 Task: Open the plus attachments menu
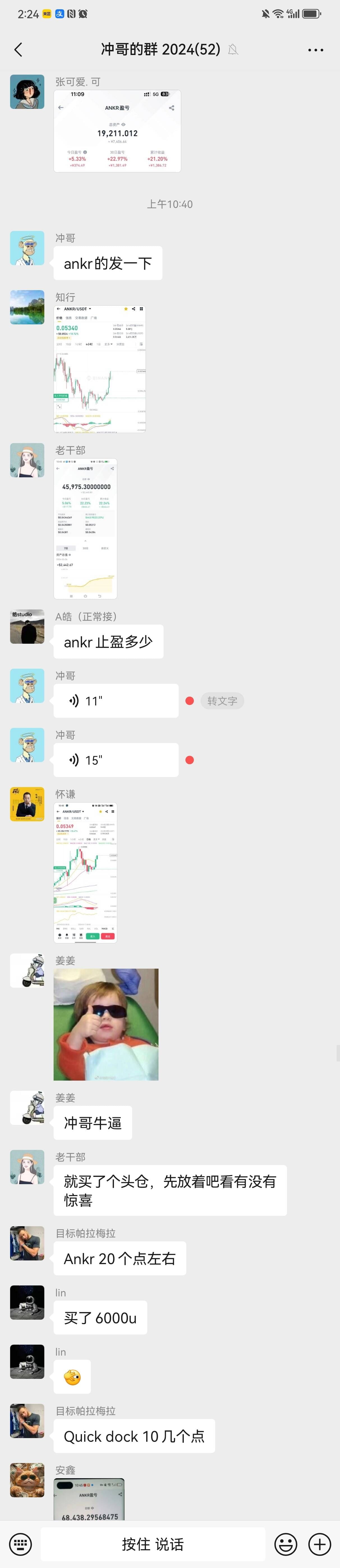(319, 1544)
